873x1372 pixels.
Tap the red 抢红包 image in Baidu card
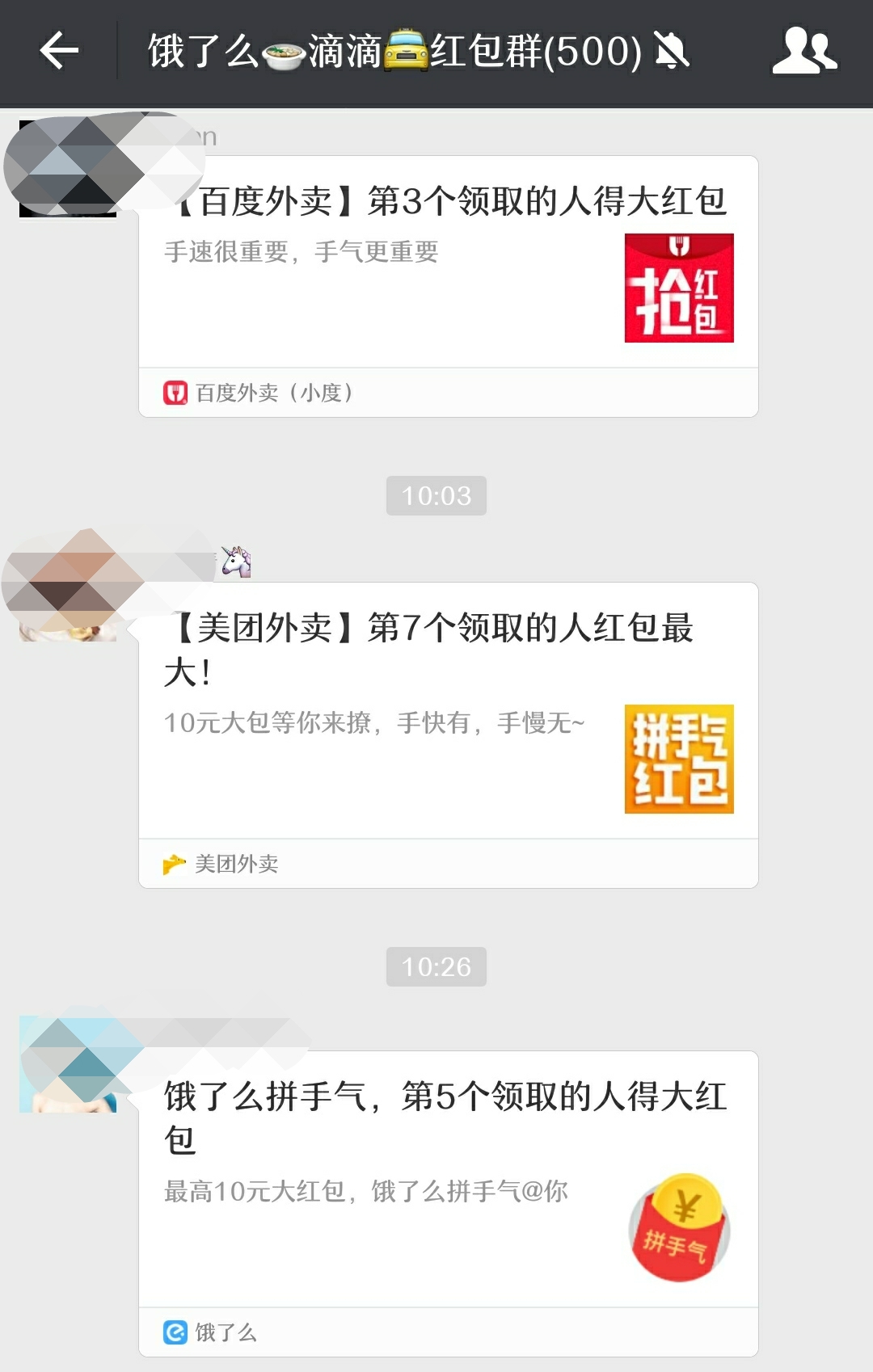coord(677,288)
